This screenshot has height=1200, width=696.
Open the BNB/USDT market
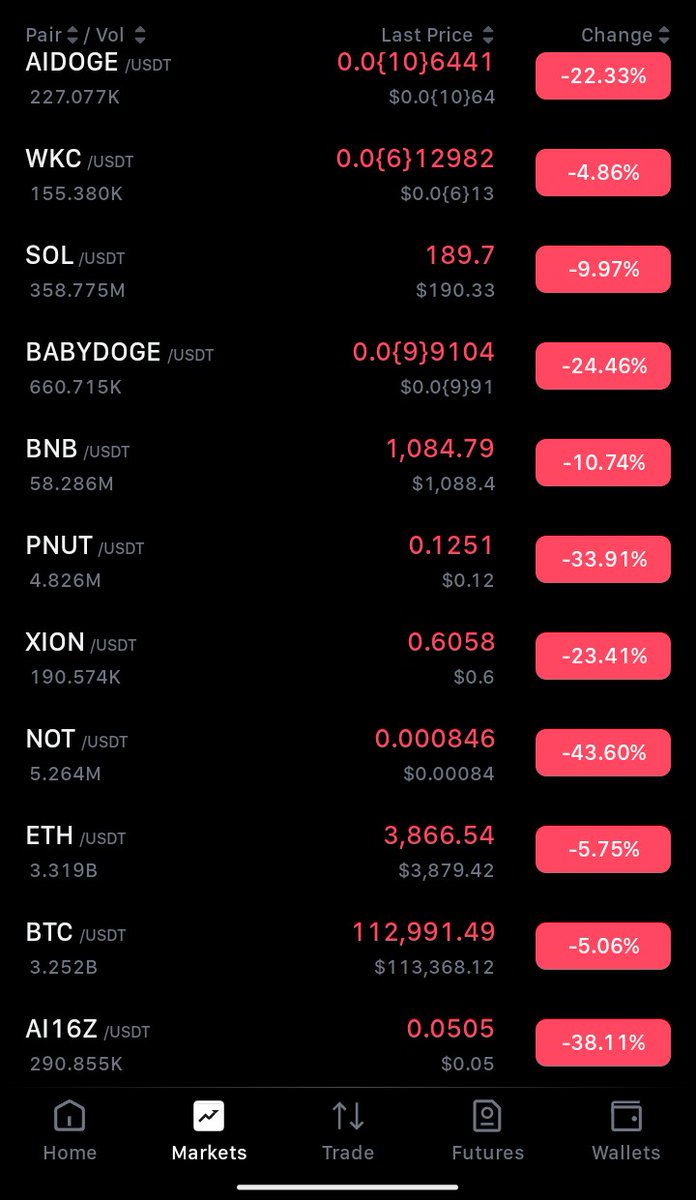click(x=348, y=463)
